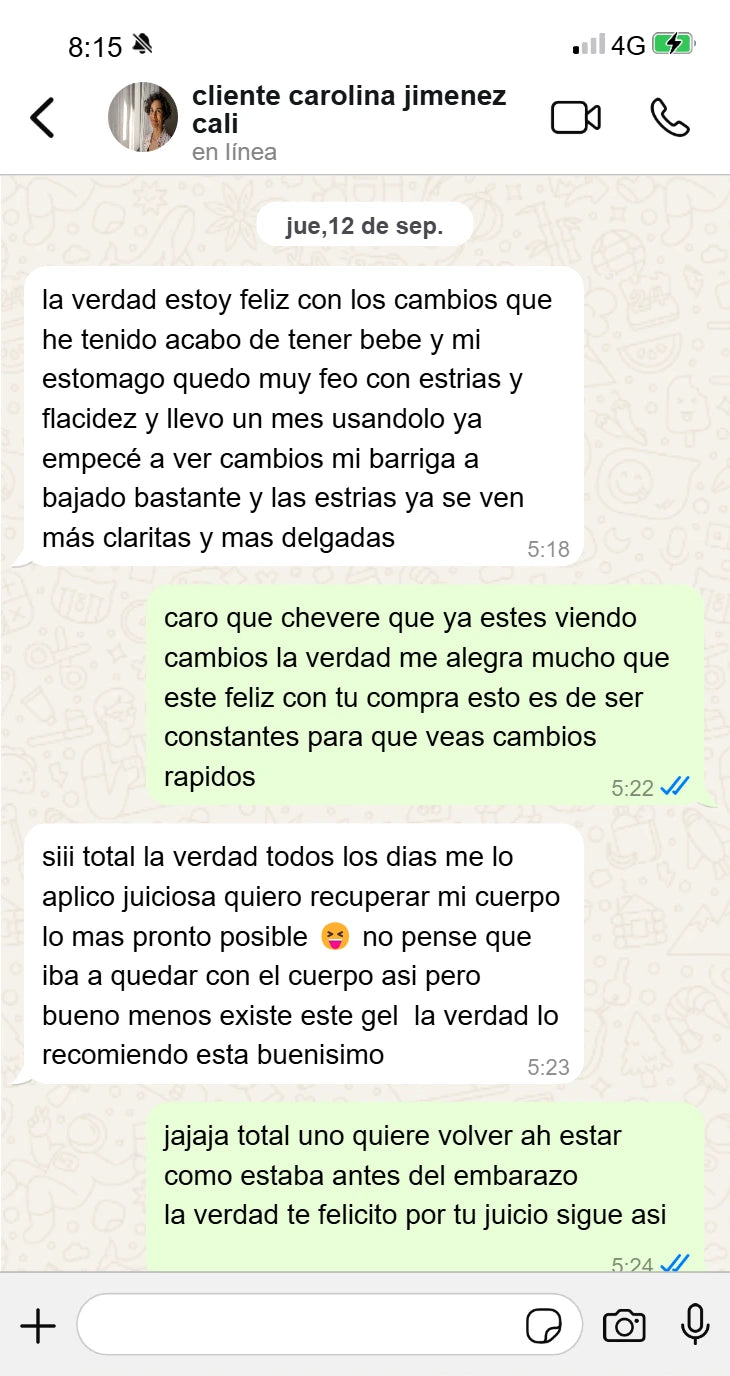Tap the microphone to record voice note

click(x=695, y=1325)
